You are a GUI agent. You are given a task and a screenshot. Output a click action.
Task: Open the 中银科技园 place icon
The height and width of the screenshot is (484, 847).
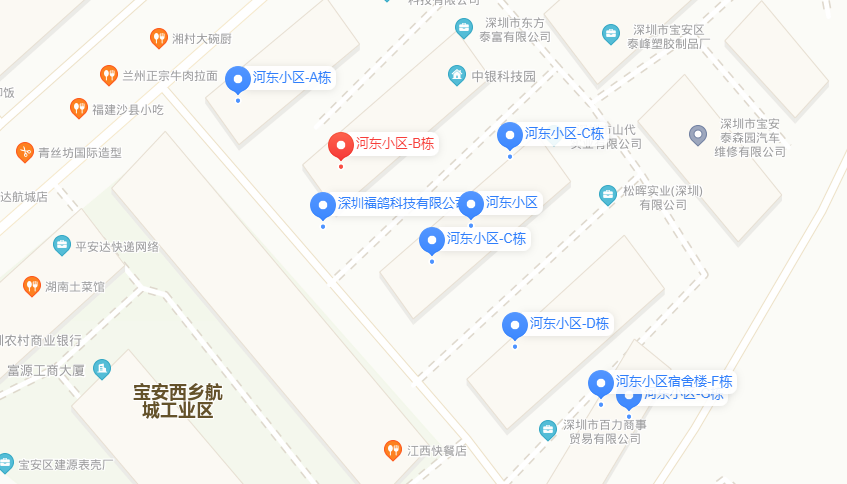(x=457, y=75)
